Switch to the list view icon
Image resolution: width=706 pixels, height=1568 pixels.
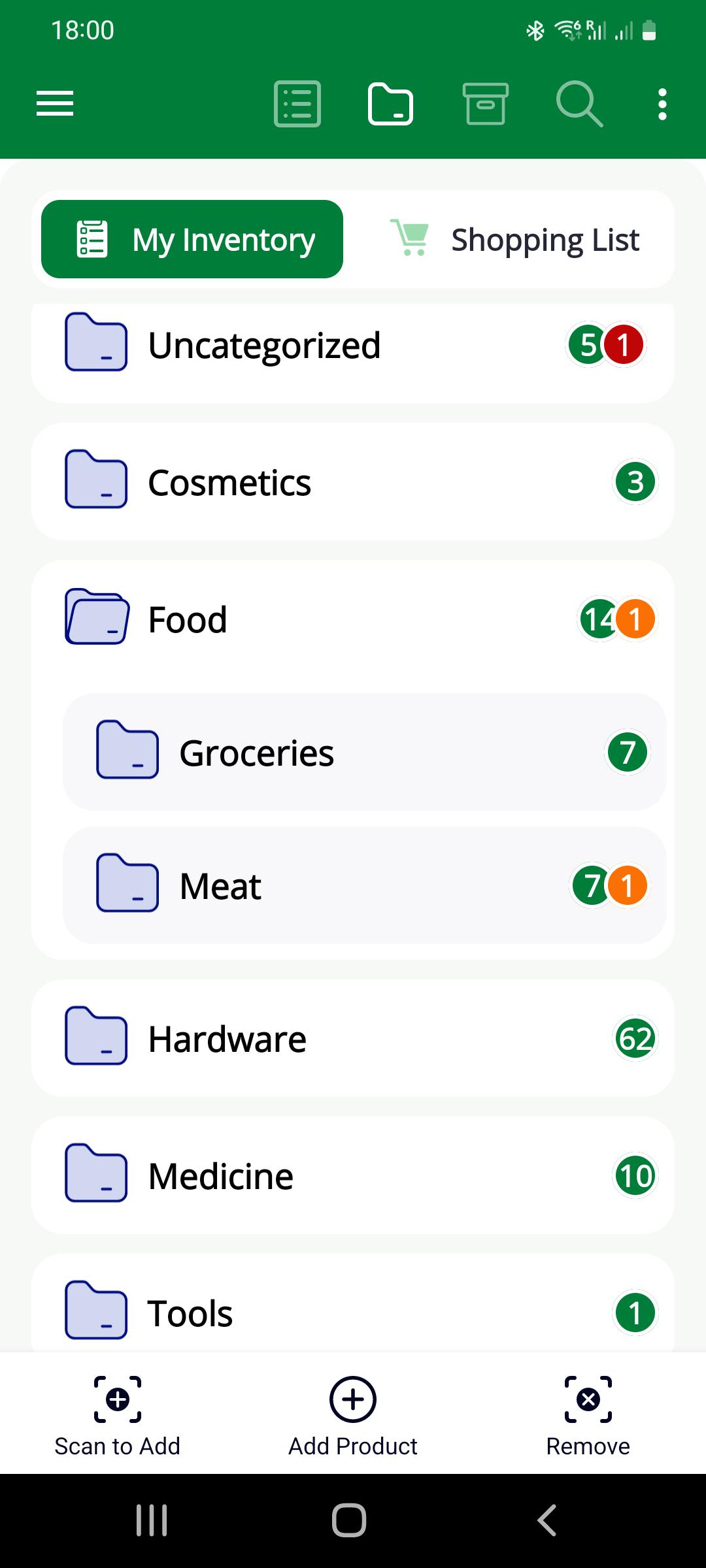(x=297, y=104)
